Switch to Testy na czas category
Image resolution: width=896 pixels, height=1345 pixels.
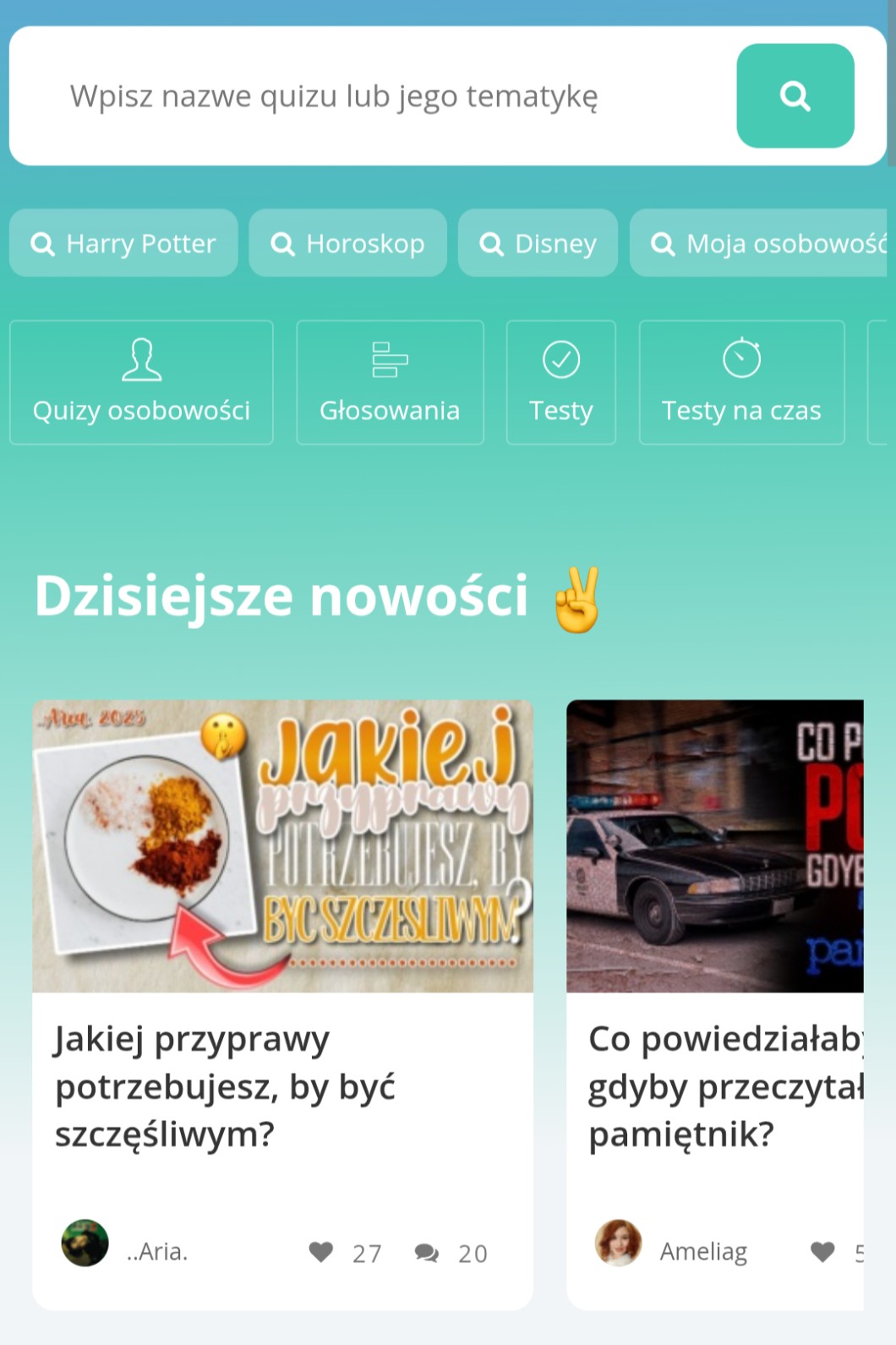click(x=741, y=382)
